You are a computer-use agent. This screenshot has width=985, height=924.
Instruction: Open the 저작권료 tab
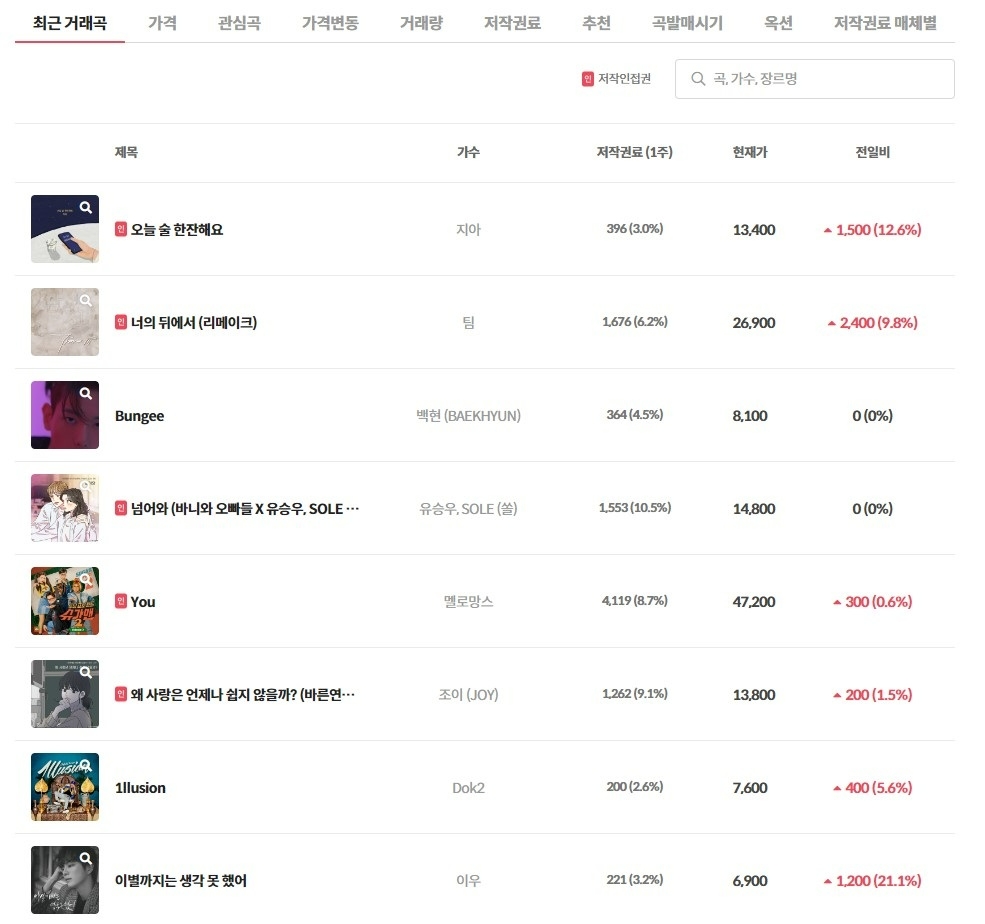[512, 23]
